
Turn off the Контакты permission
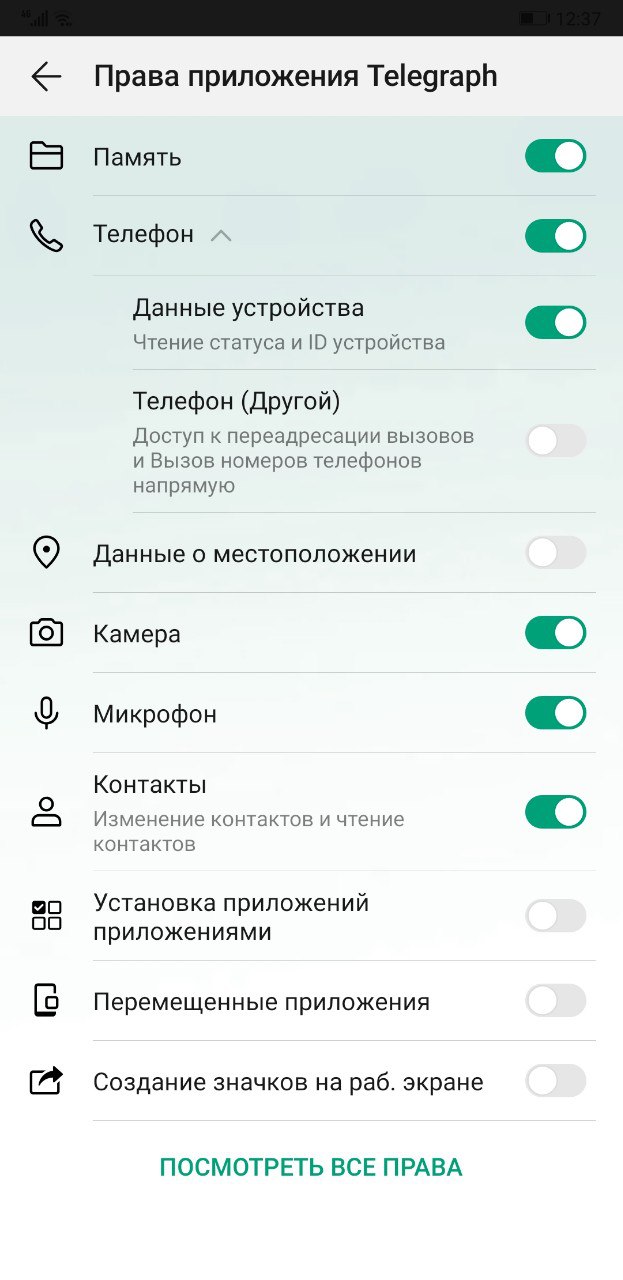[555, 812]
